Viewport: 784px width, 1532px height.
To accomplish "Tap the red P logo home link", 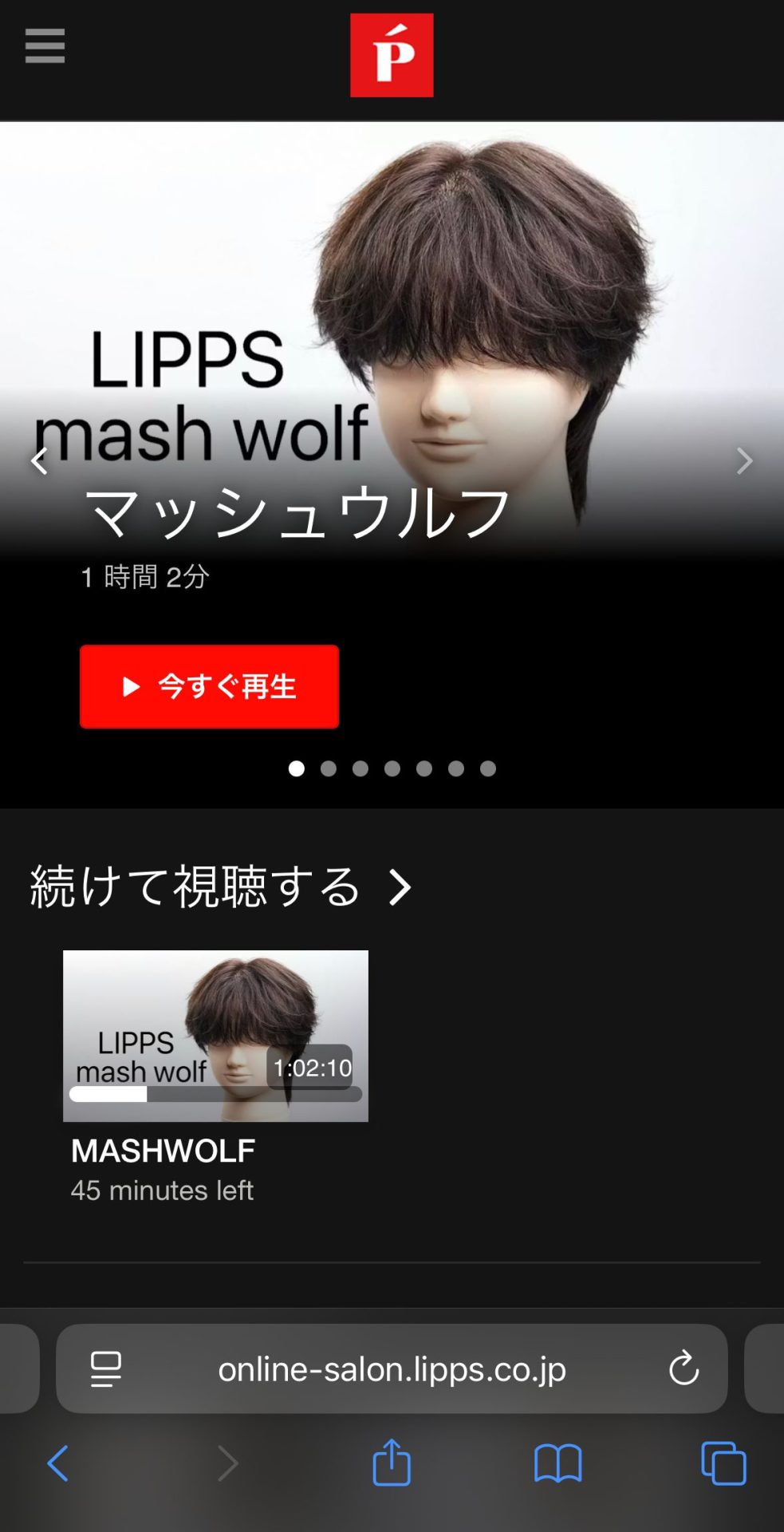I will coord(392,55).
